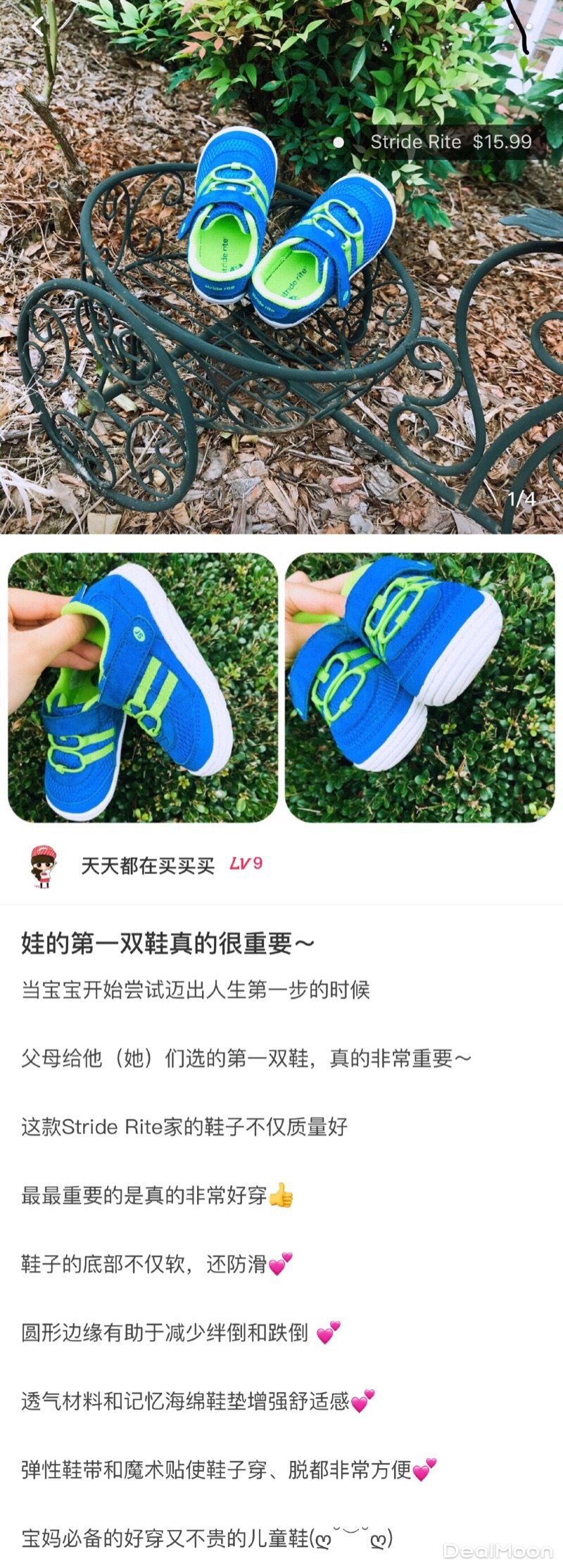Visit the profile of 天天都在买买买

147,865
